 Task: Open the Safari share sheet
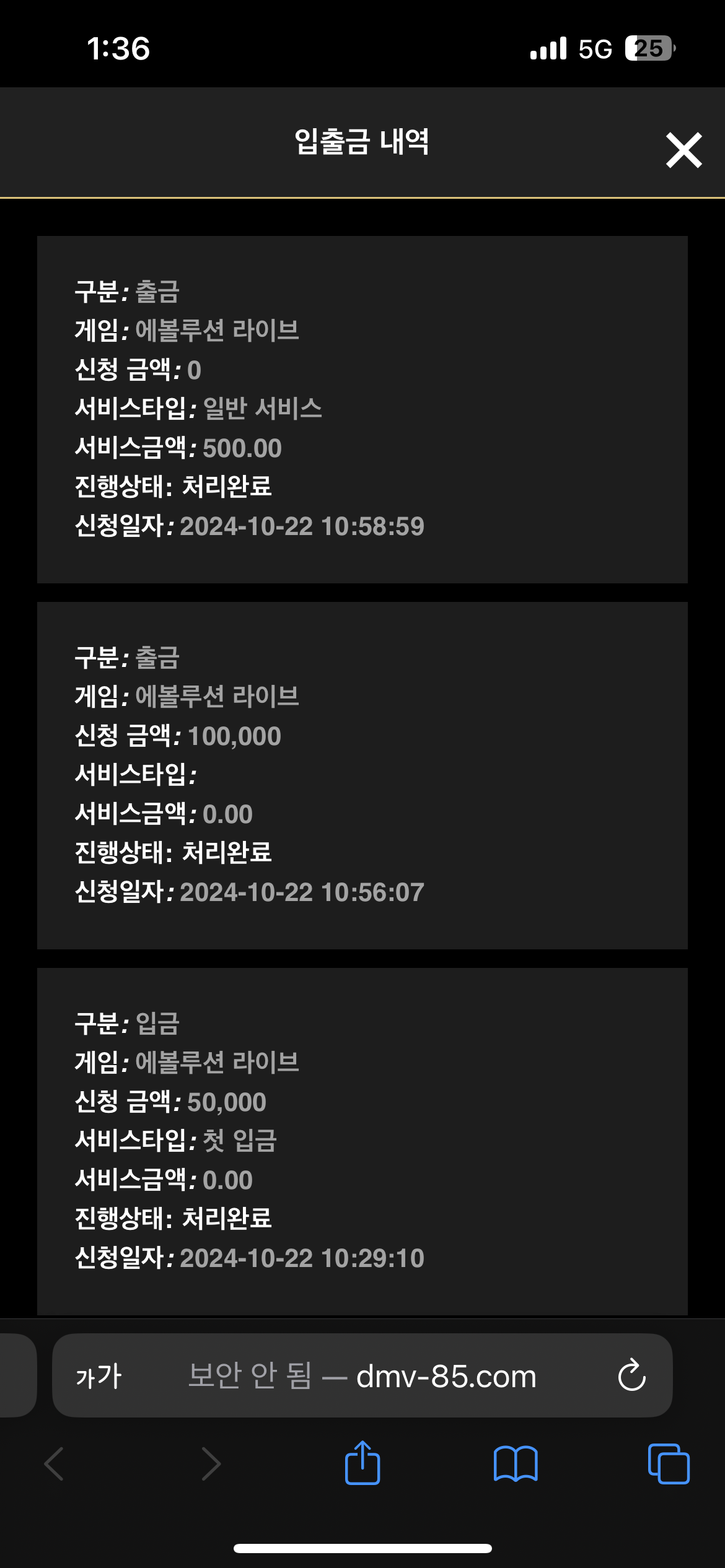362,1463
